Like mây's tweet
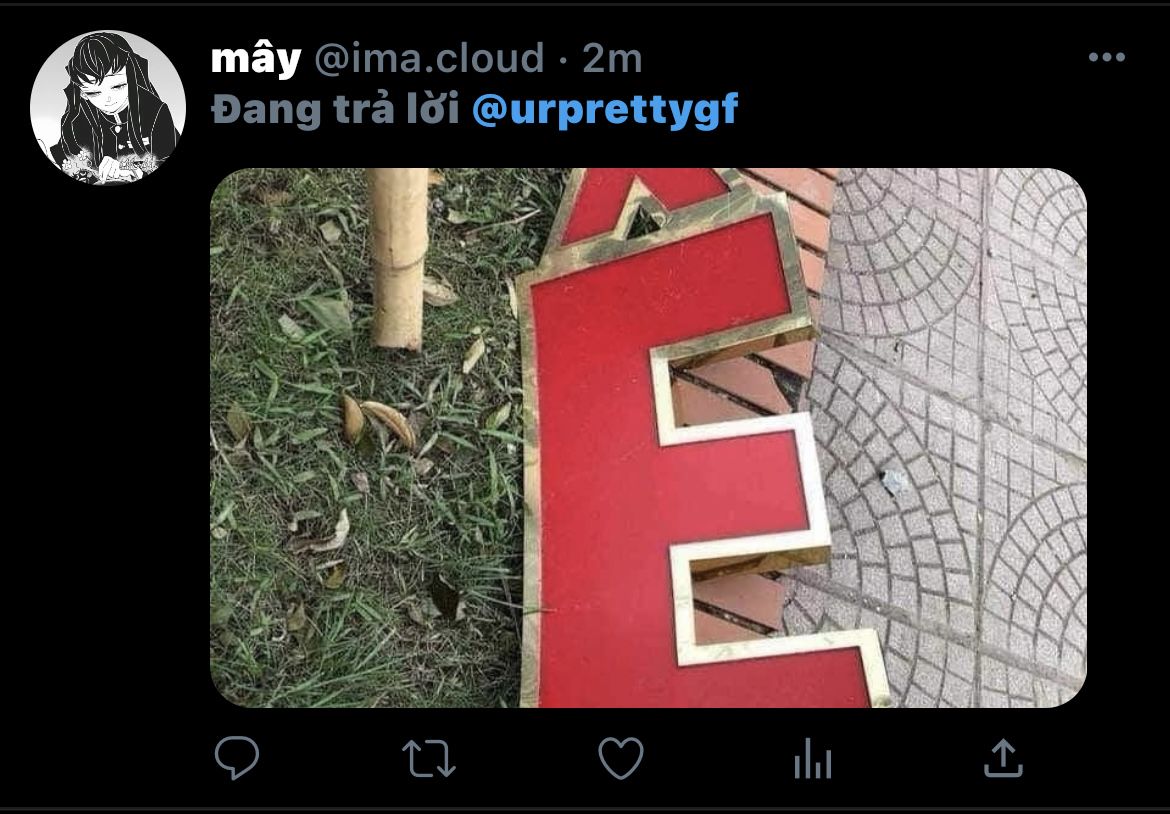This screenshot has width=1170, height=814. pos(620,758)
